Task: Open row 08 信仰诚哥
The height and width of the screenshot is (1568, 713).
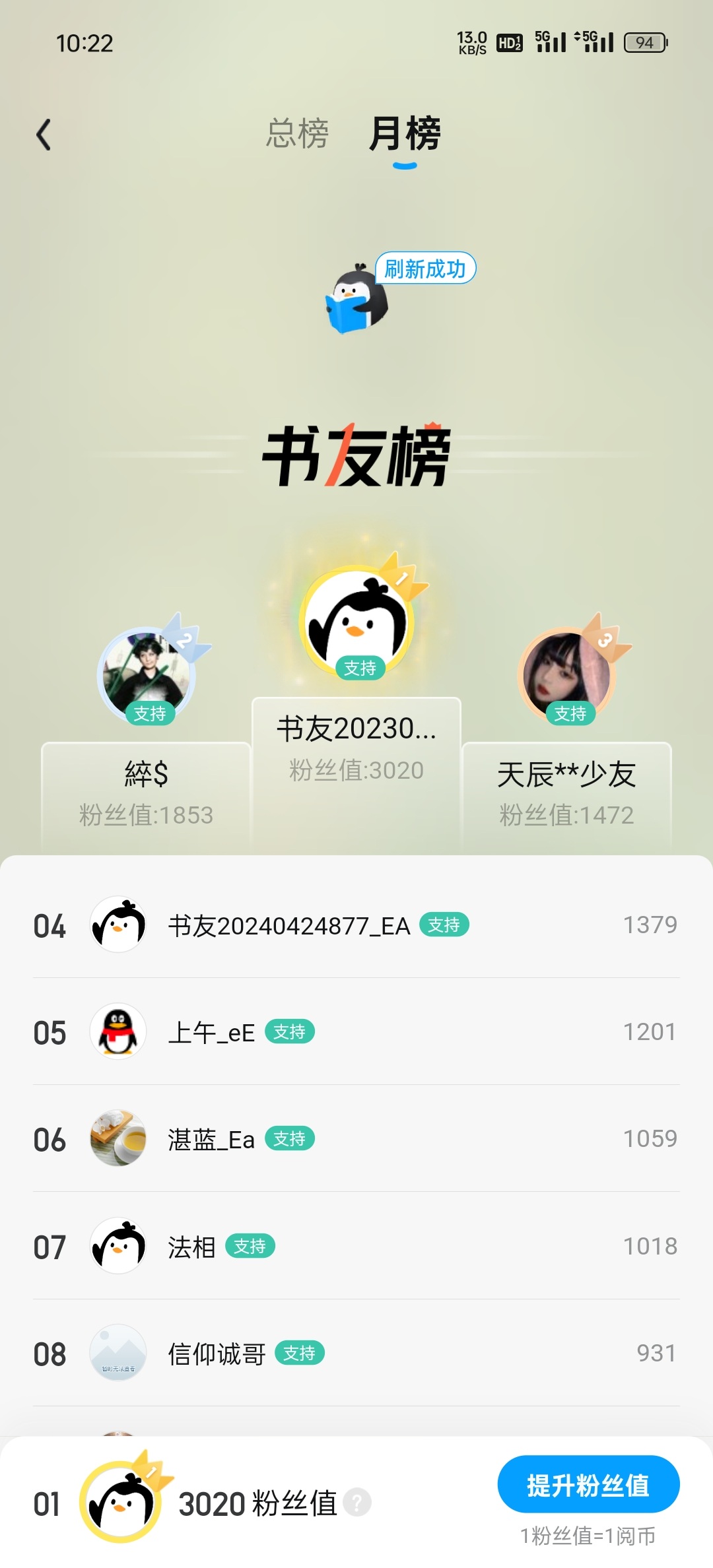Action: pos(356,1353)
